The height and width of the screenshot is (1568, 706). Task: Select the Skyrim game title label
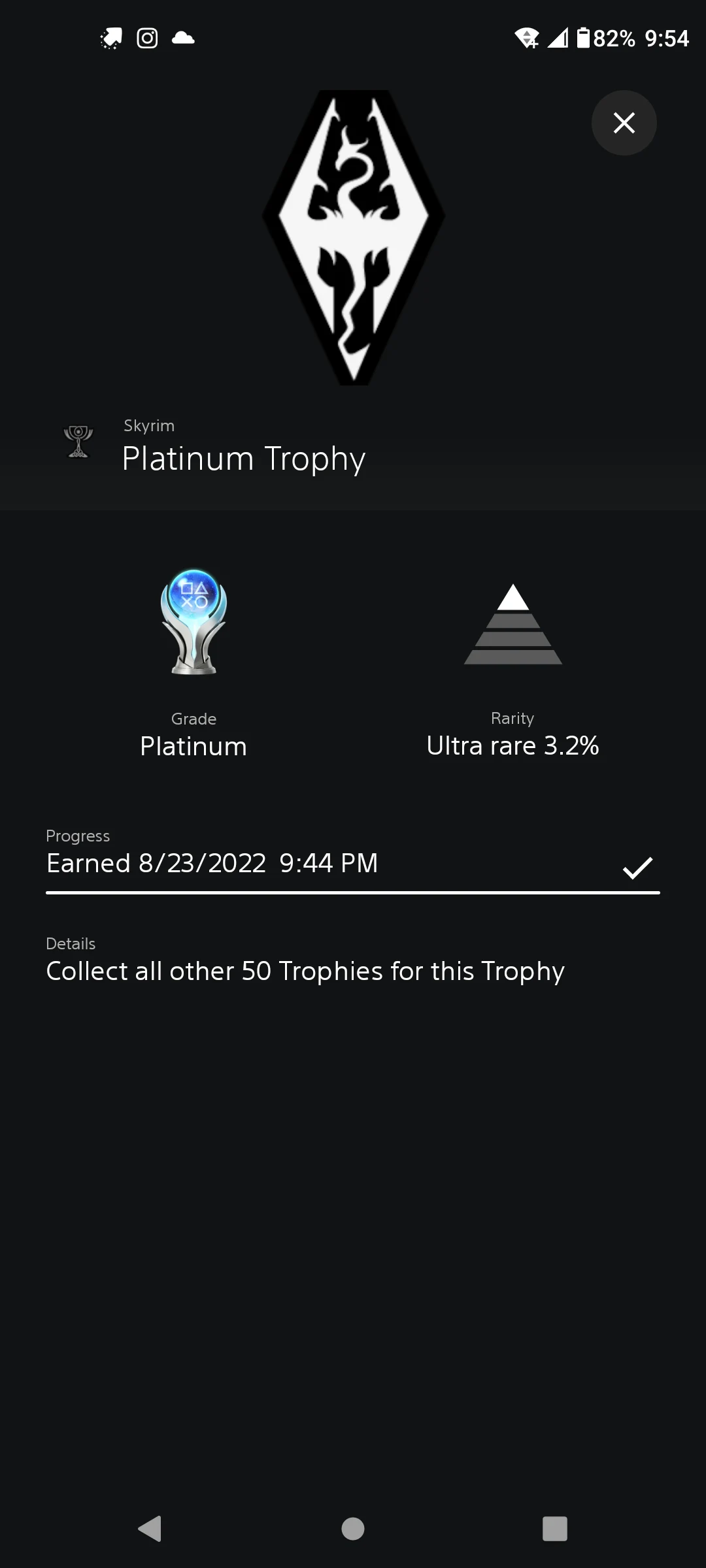(149, 425)
